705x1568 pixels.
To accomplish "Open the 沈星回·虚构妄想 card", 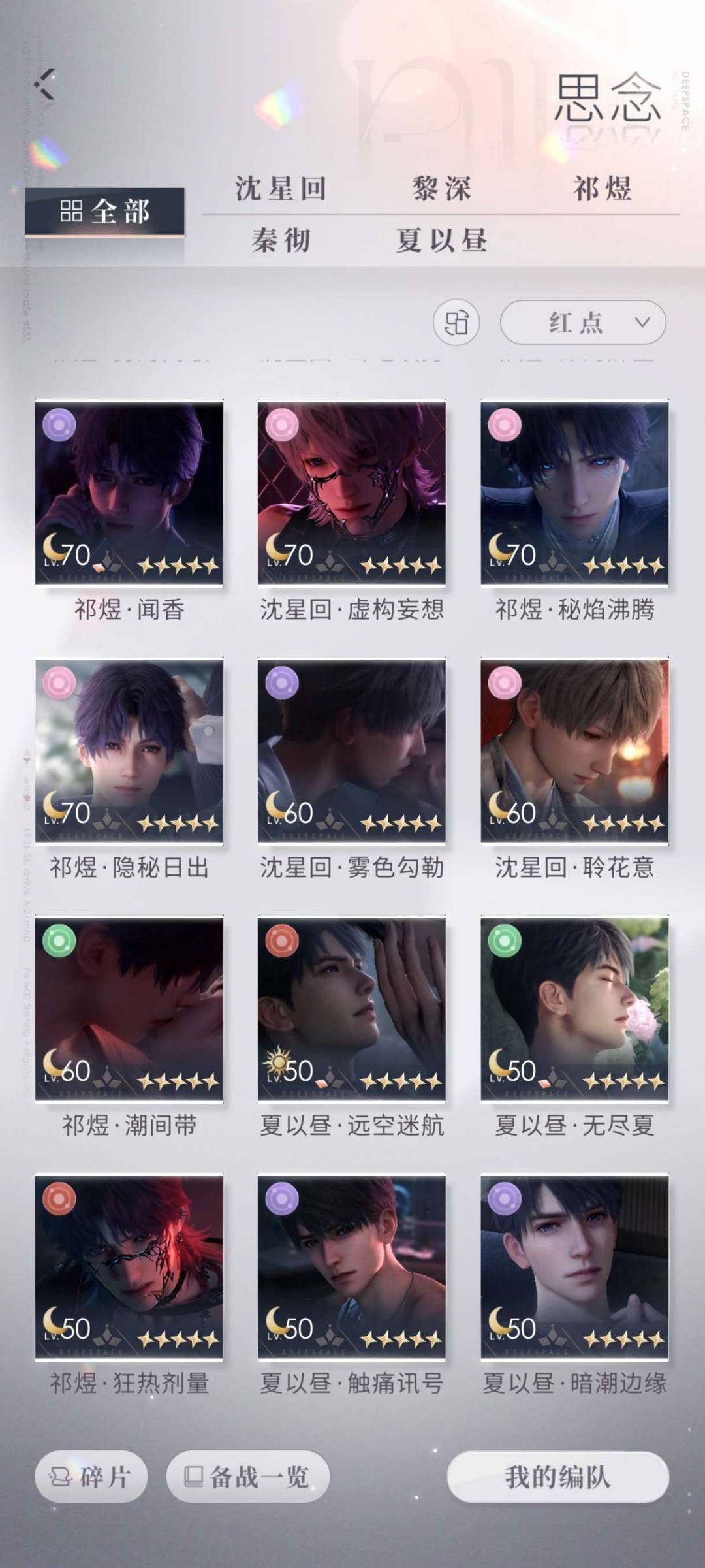I will 352,494.
